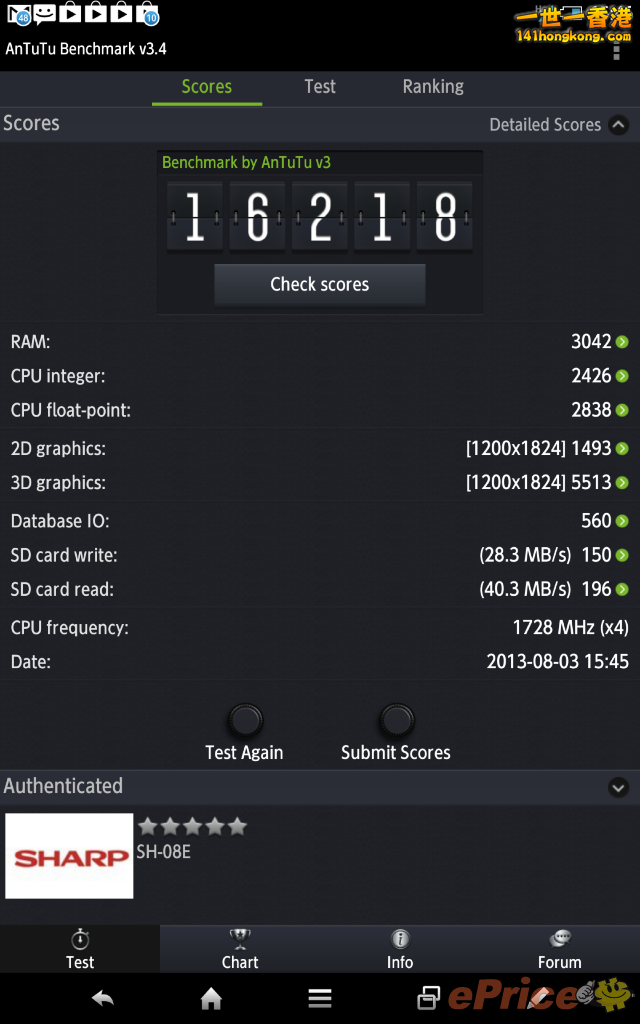Viewport: 640px width, 1024px height.
Task: Open Database IO score details arrow
Action: click(622, 520)
